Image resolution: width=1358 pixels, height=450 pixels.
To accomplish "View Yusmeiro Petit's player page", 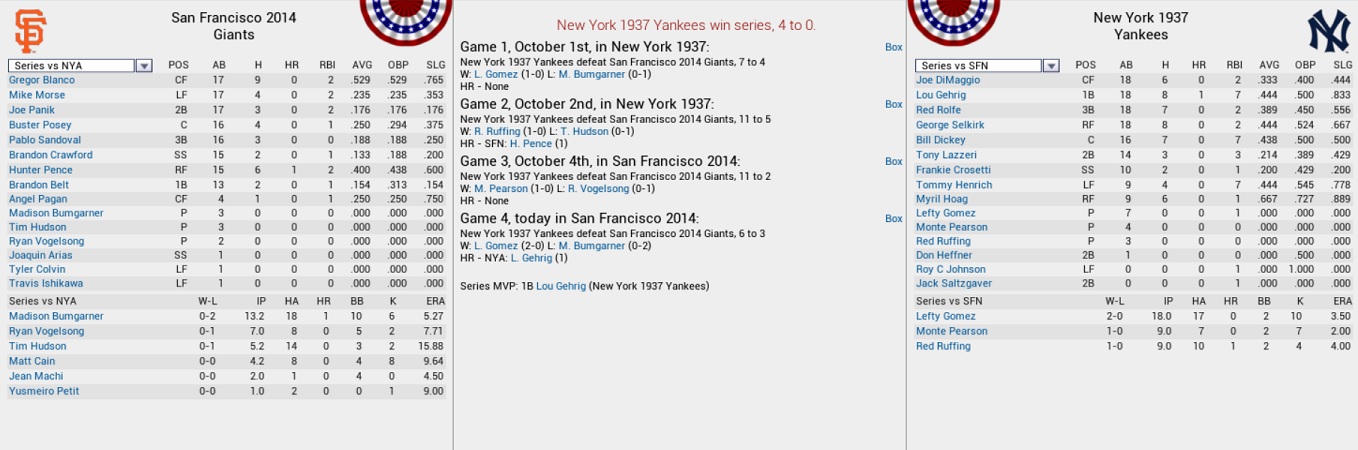I will click(43, 391).
